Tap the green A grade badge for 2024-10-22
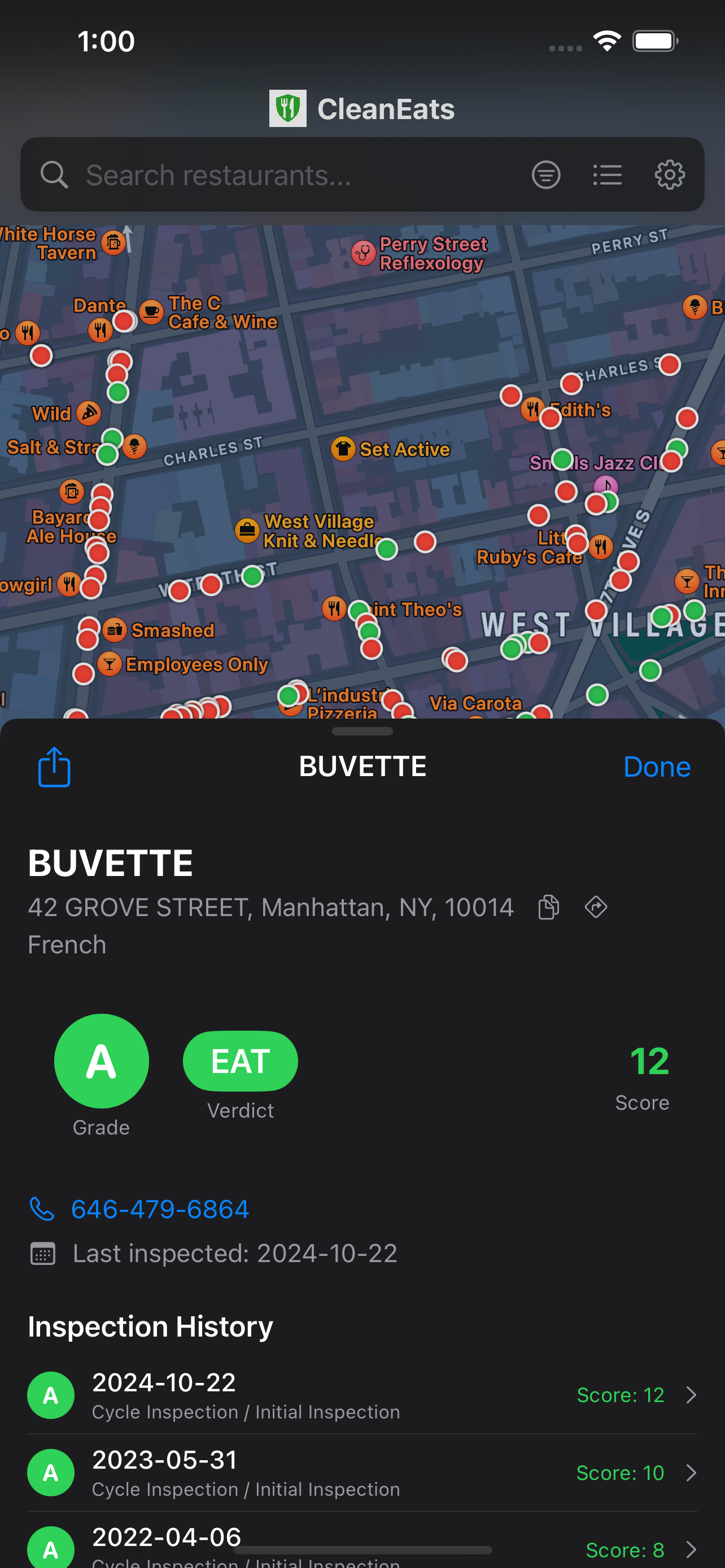The height and width of the screenshot is (1568, 725). (x=51, y=1395)
